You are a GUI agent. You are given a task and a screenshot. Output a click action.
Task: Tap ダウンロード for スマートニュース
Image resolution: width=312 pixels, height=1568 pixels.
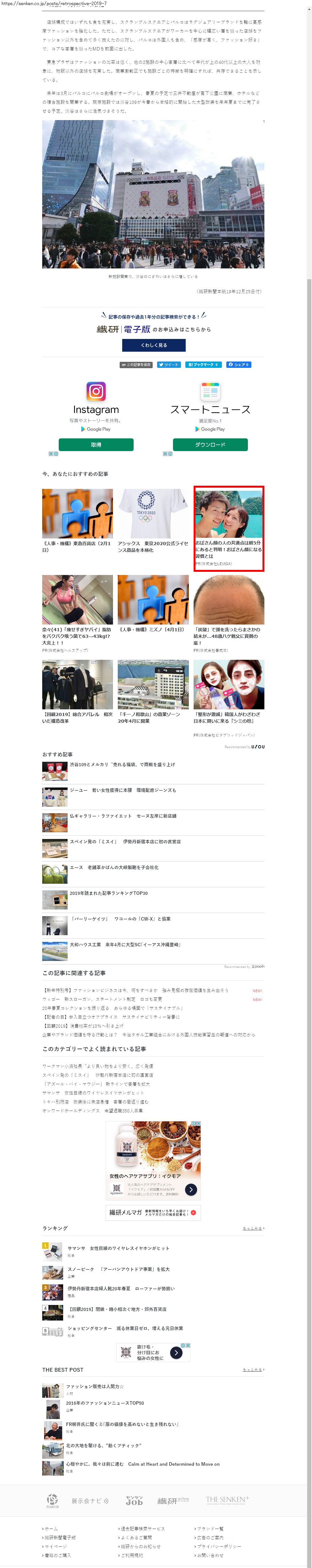pos(210,445)
